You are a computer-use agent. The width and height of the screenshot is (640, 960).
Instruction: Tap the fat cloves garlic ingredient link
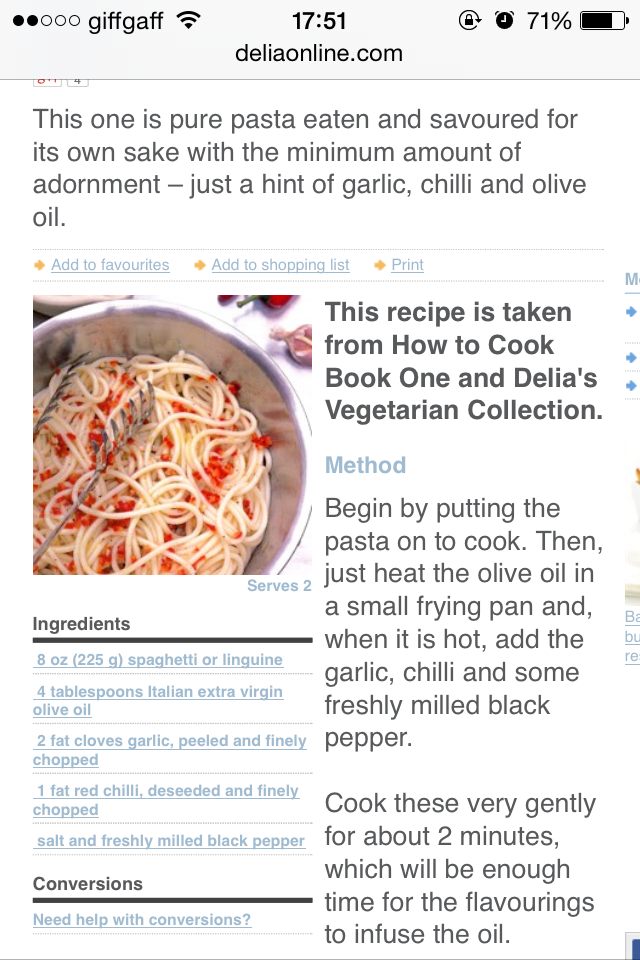point(170,750)
